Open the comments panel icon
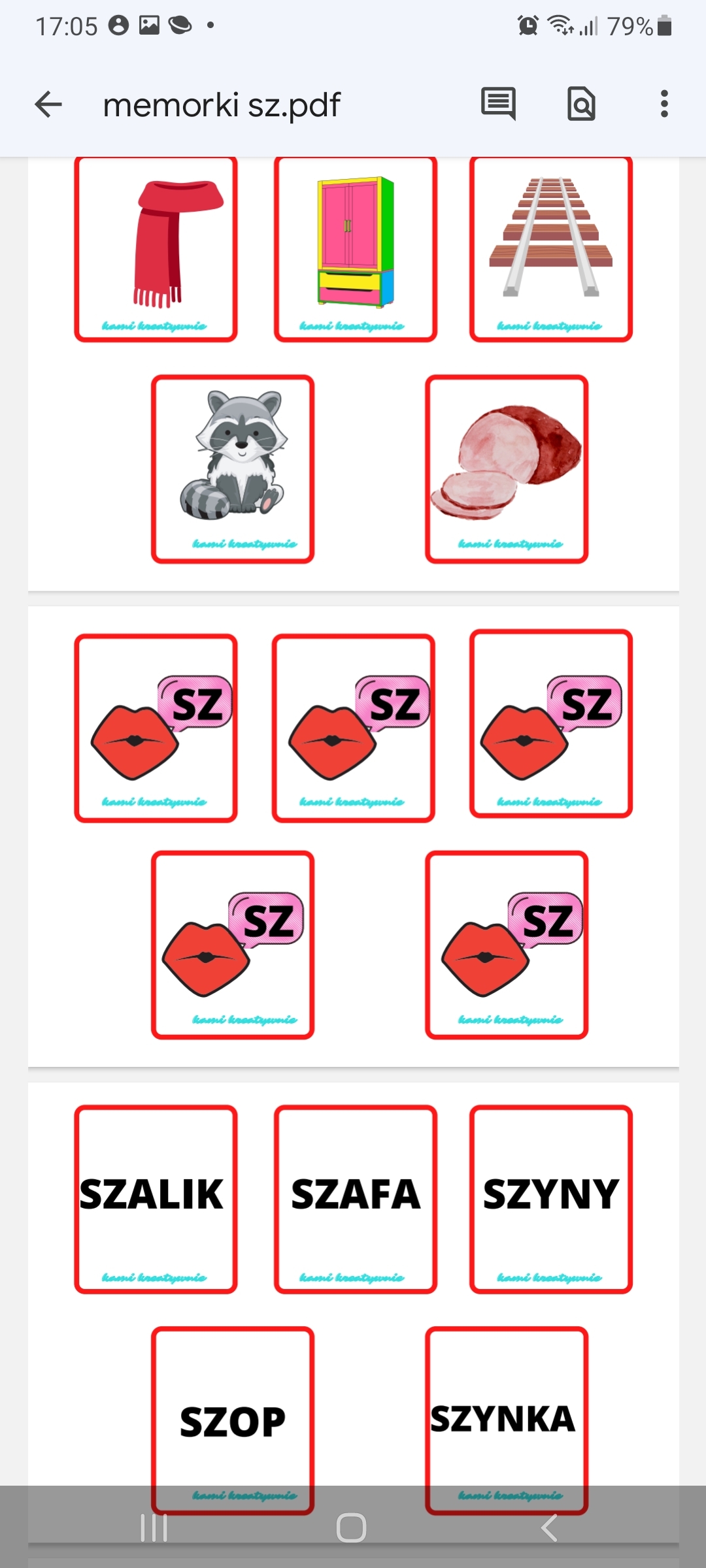 (x=498, y=104)
